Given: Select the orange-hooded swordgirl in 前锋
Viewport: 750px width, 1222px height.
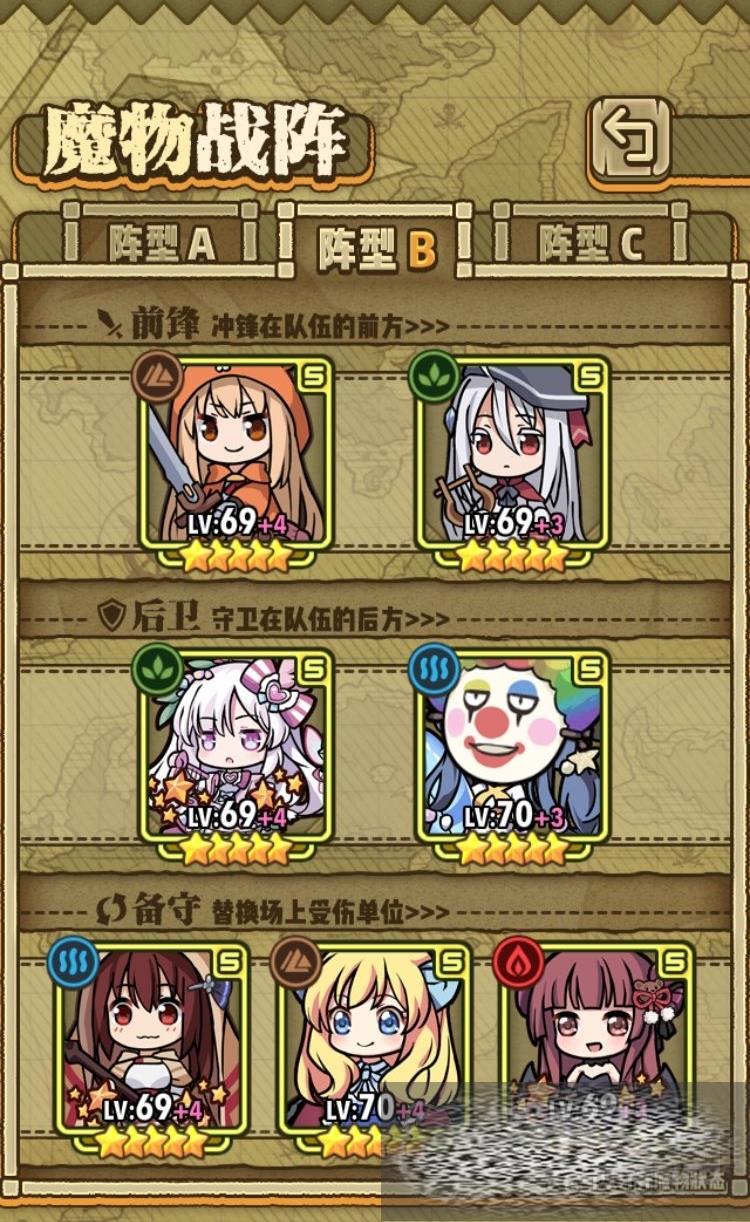Looking at the screenshot, I should [x=238, y=456].
